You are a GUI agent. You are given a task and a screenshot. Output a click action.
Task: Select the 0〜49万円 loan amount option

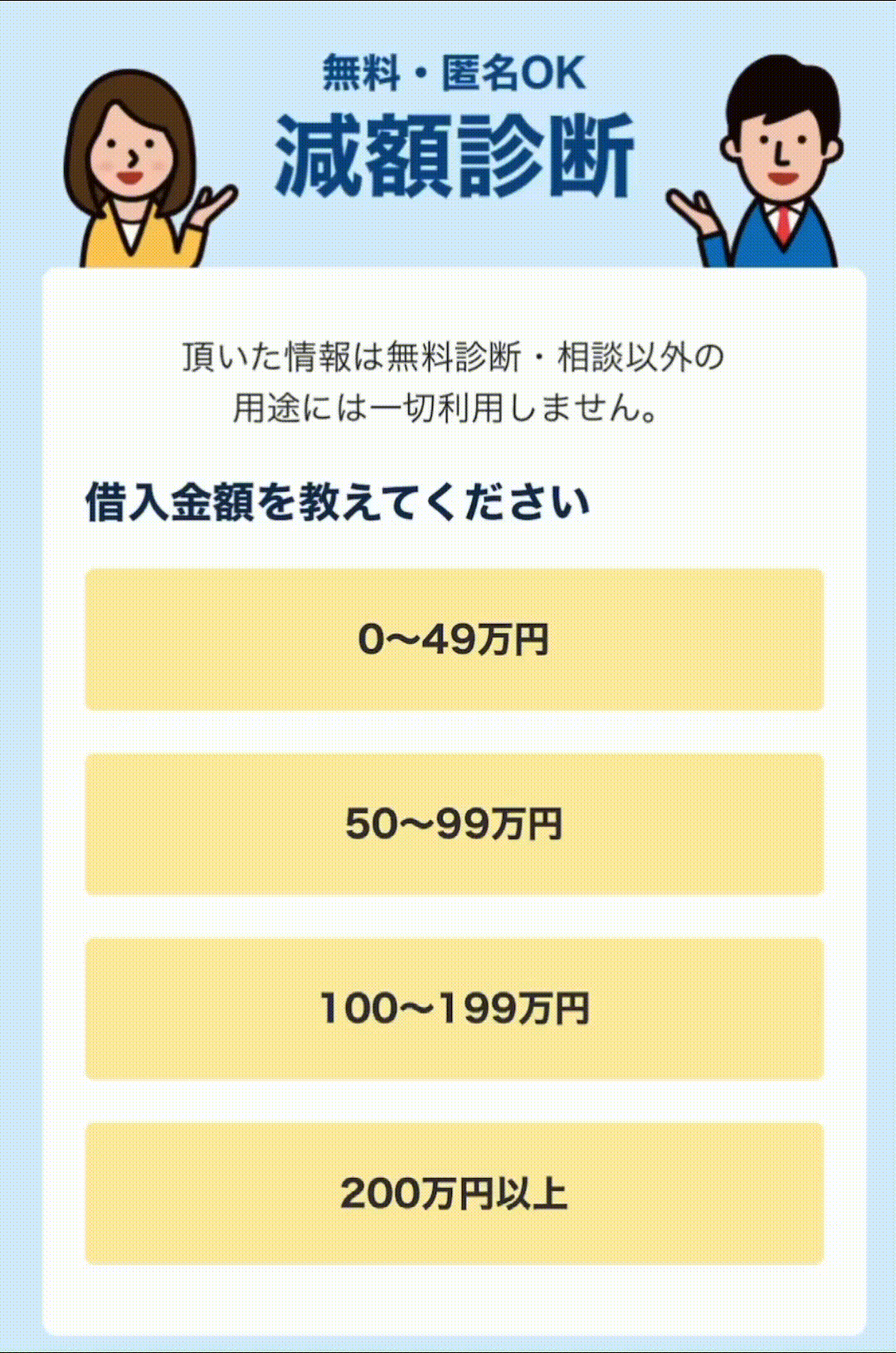pos(454,639)
